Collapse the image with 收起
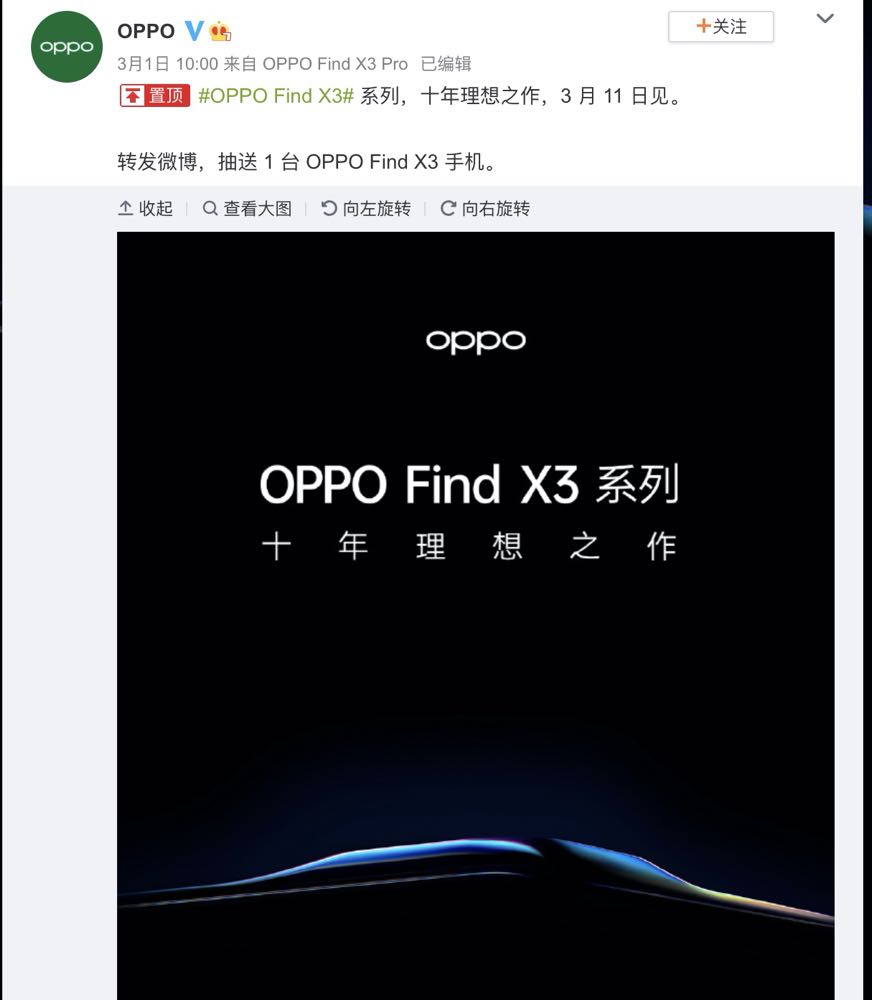The height and width of the screenshot is (1000, 872). [146, 208]
